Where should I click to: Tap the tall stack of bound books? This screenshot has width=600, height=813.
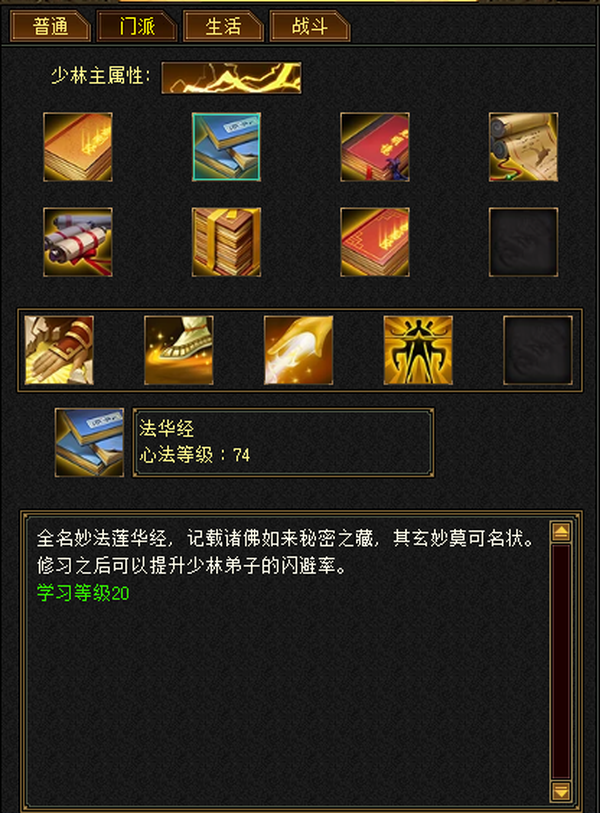(x=226, y=242)
